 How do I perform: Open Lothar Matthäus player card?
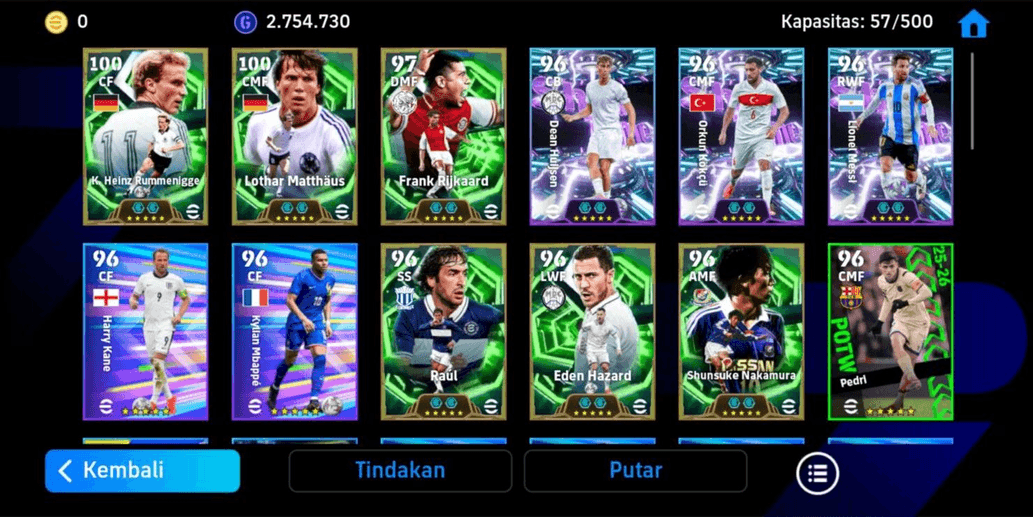click(x=294, y=135)
